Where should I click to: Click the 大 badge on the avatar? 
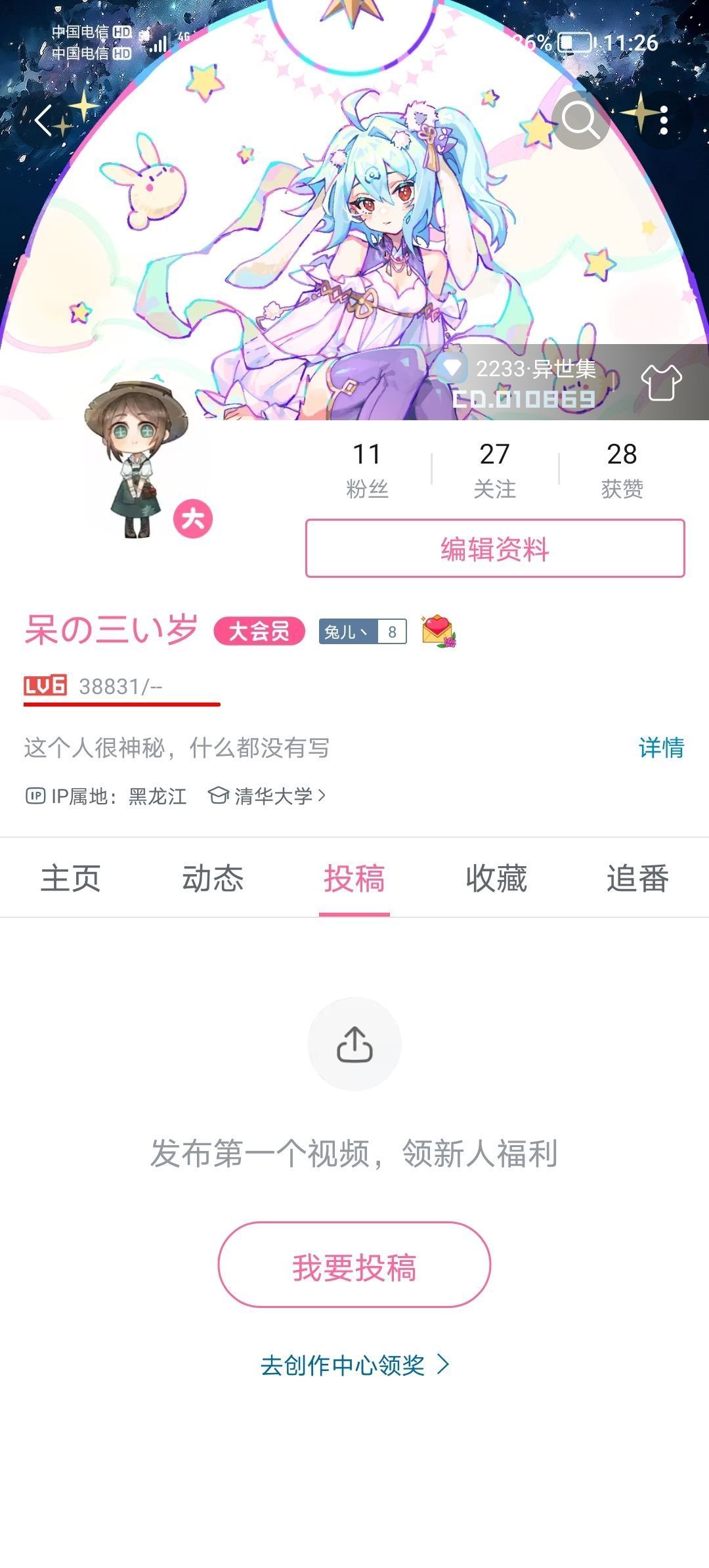coord(194,519)
